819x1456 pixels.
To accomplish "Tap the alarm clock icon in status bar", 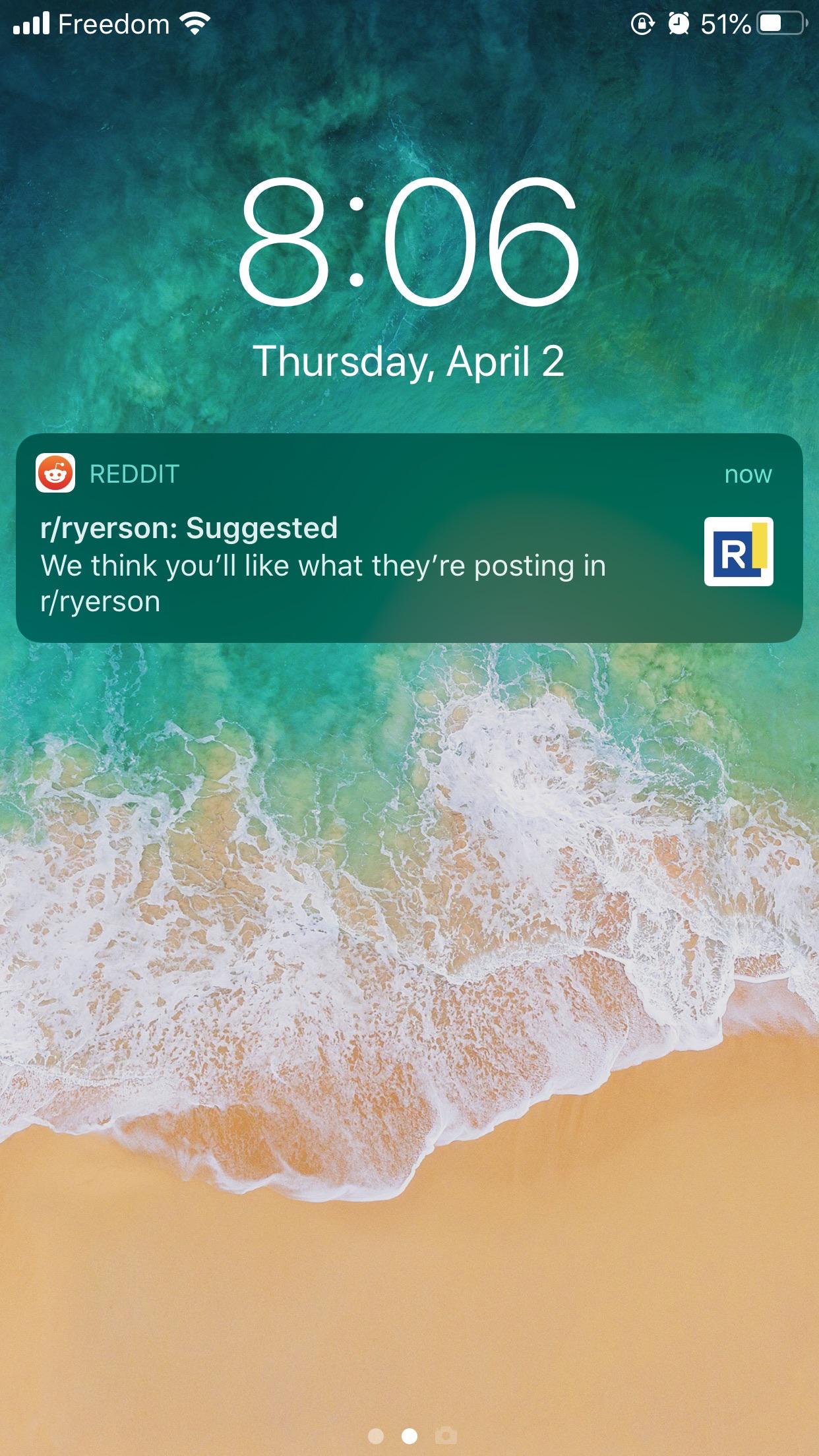I will pyautogui.click(x=680, y=22).
